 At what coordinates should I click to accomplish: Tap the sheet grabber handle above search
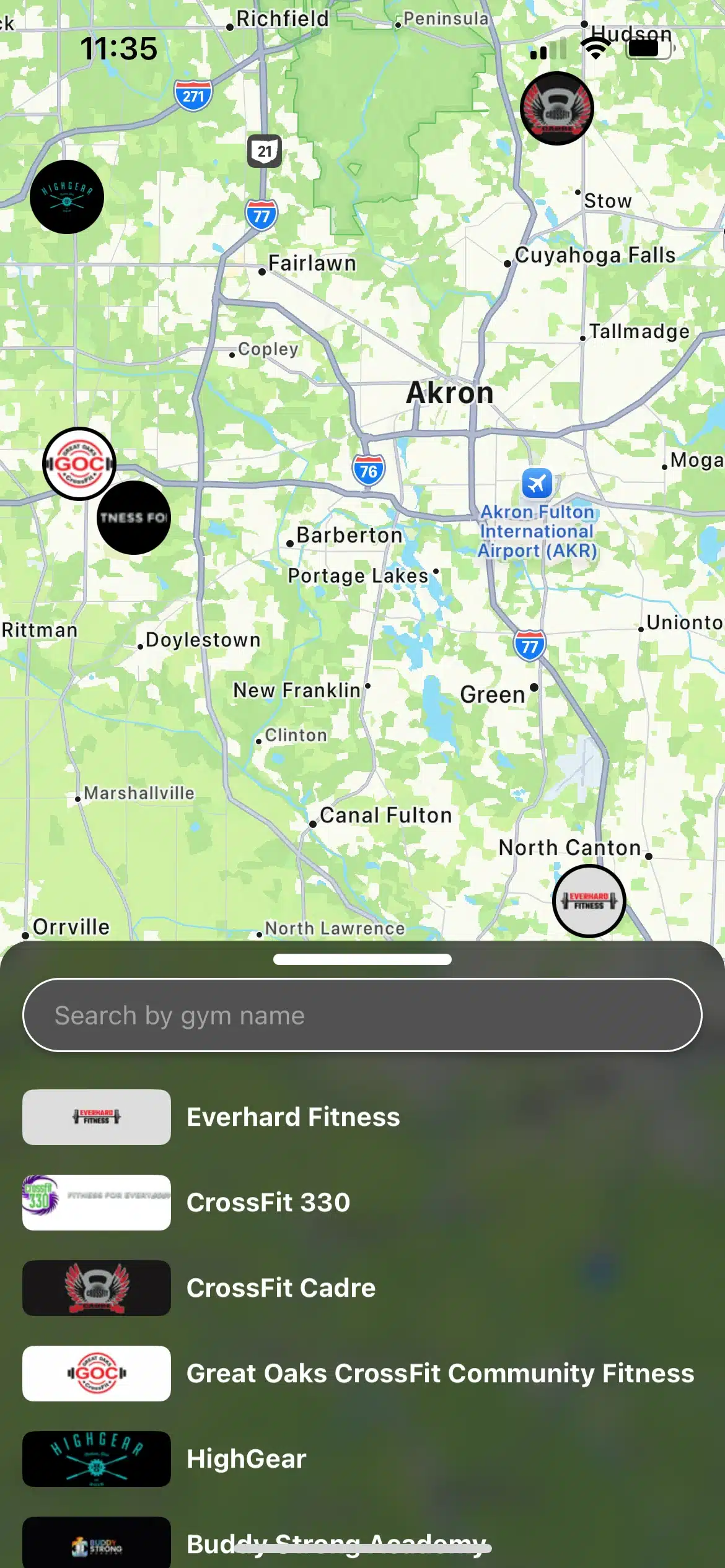(x=362, y=959)
